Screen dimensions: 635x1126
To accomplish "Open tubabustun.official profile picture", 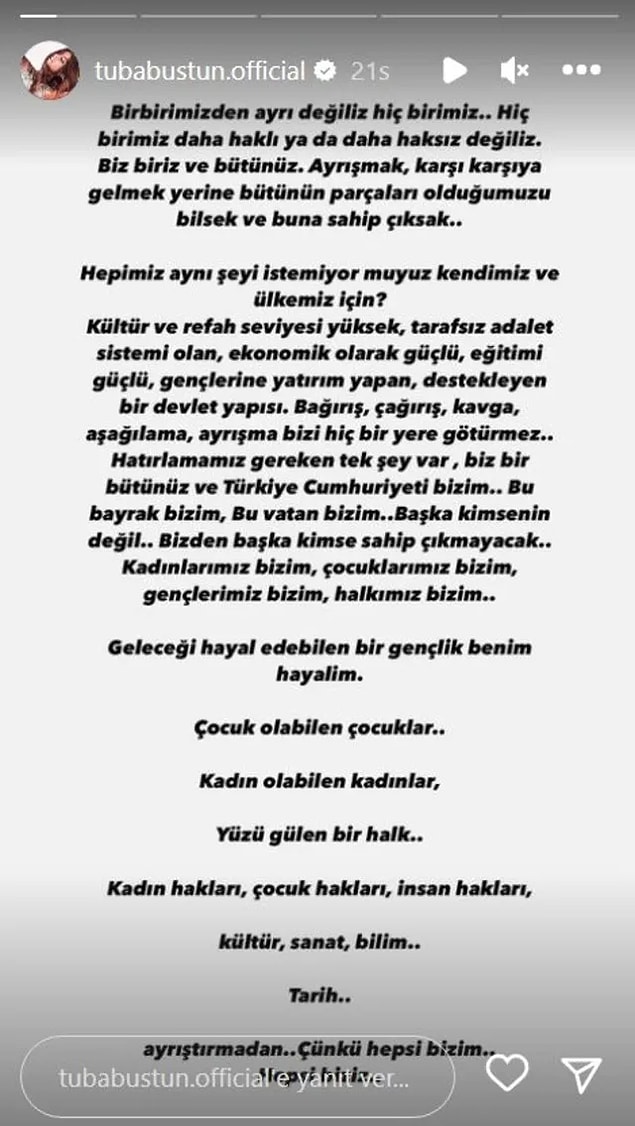I will (x=50, y=70).
